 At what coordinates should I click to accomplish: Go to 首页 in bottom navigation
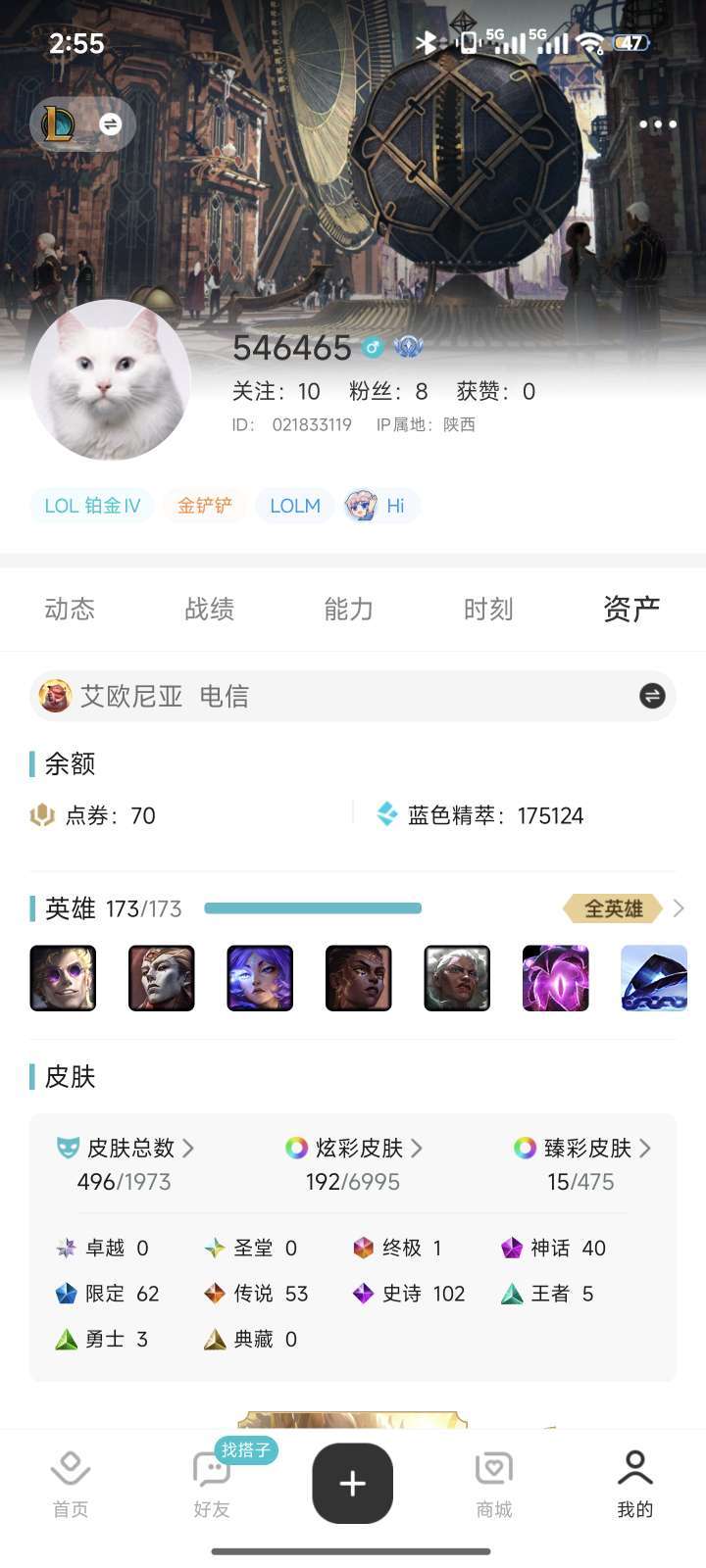click(x=71, y=1485)
